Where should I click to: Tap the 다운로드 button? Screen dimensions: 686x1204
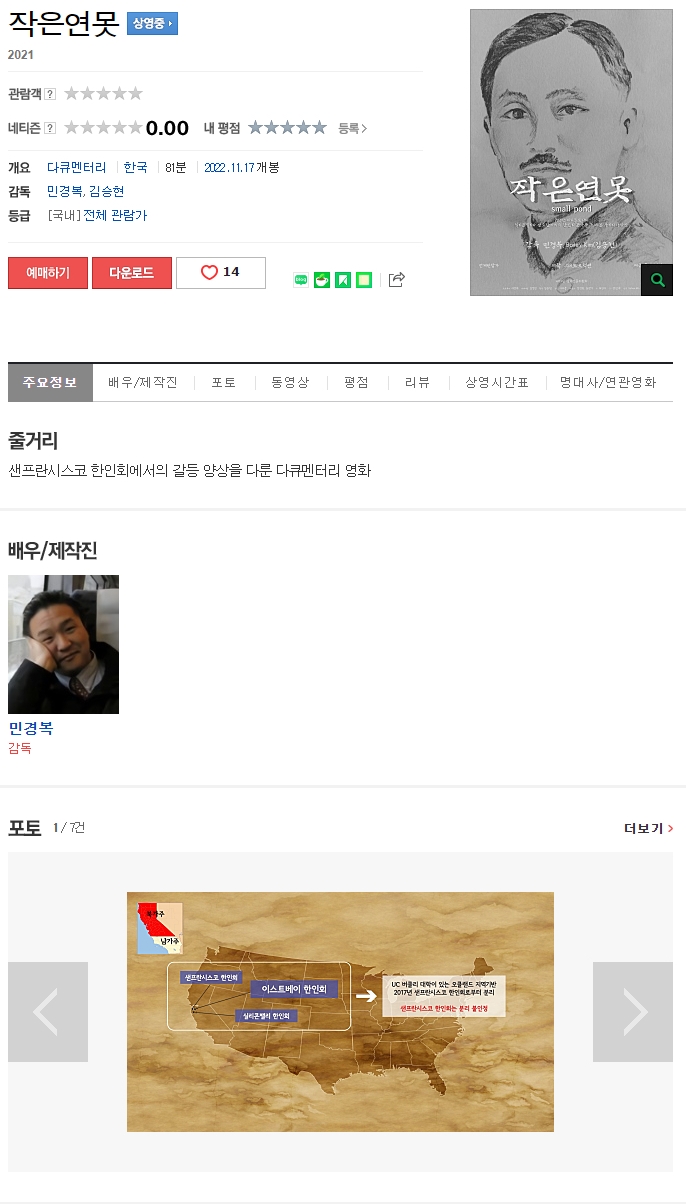(x=132, y=272)
